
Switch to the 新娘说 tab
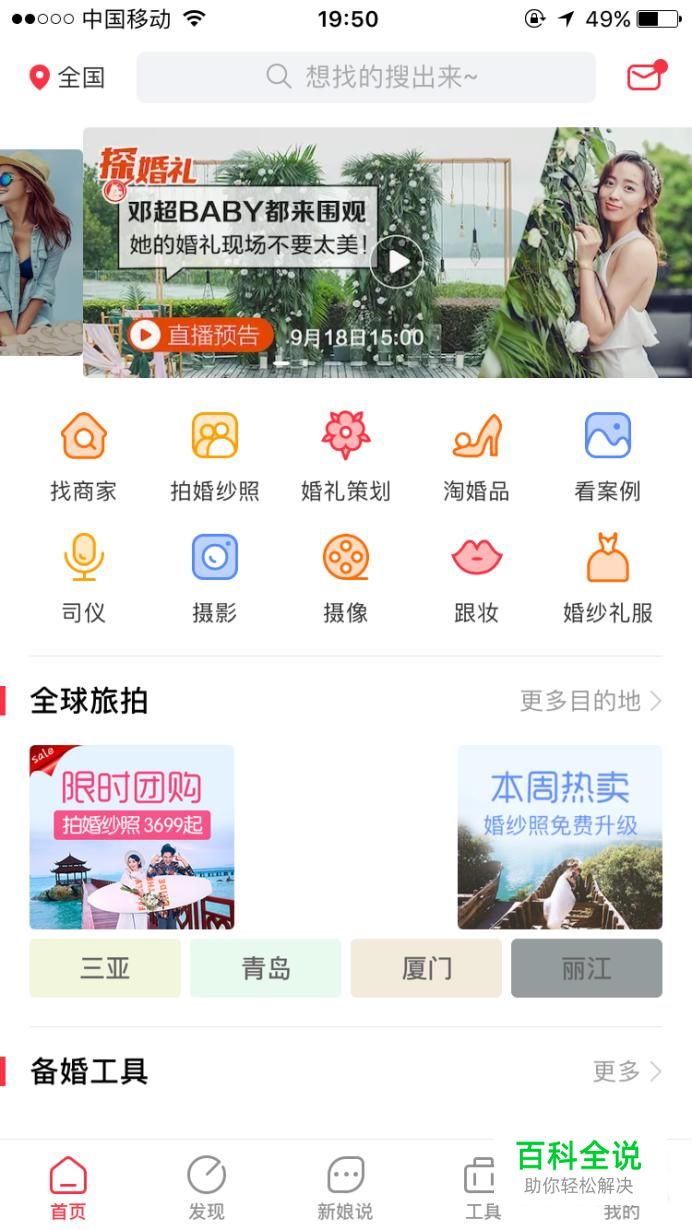point(345,1187)
